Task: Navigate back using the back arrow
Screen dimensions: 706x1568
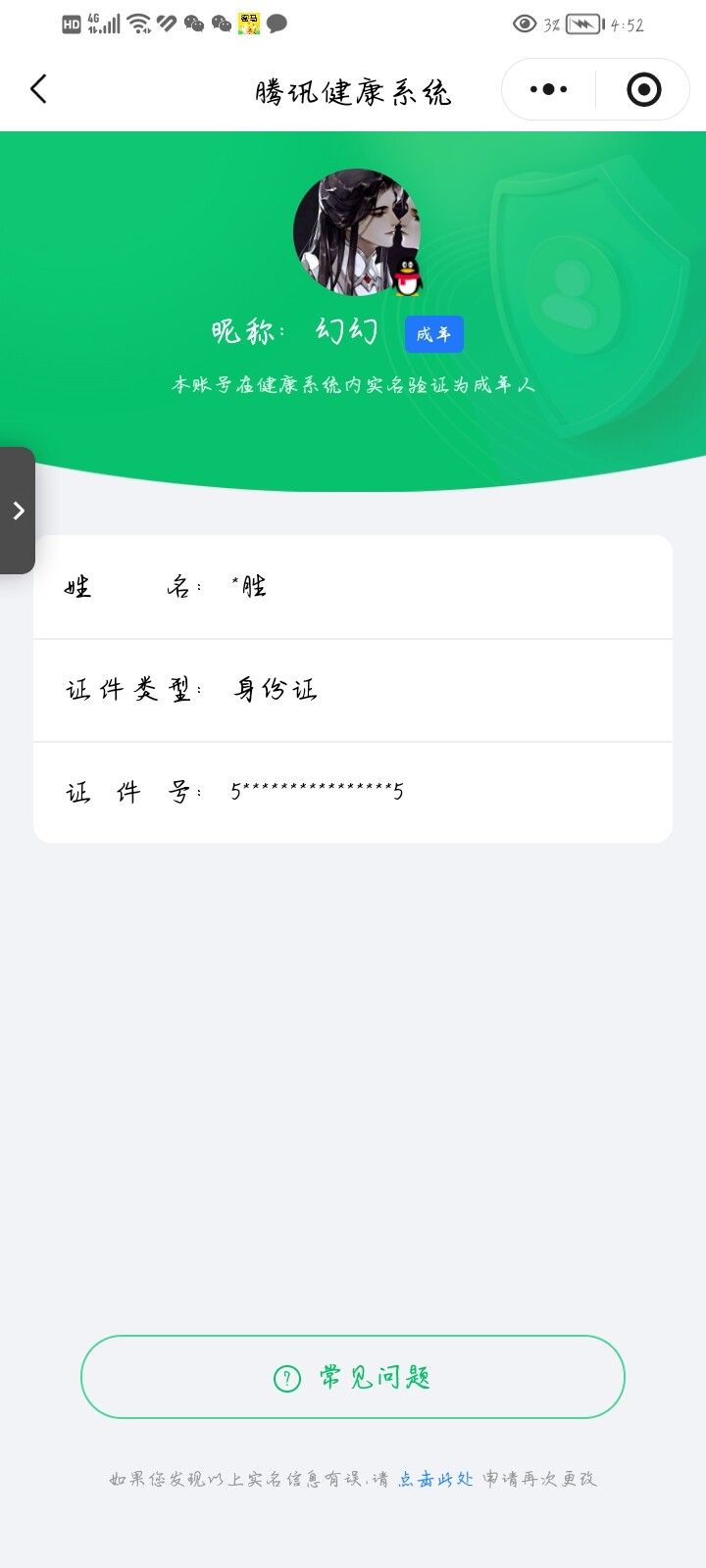Action: coord(39,88)
